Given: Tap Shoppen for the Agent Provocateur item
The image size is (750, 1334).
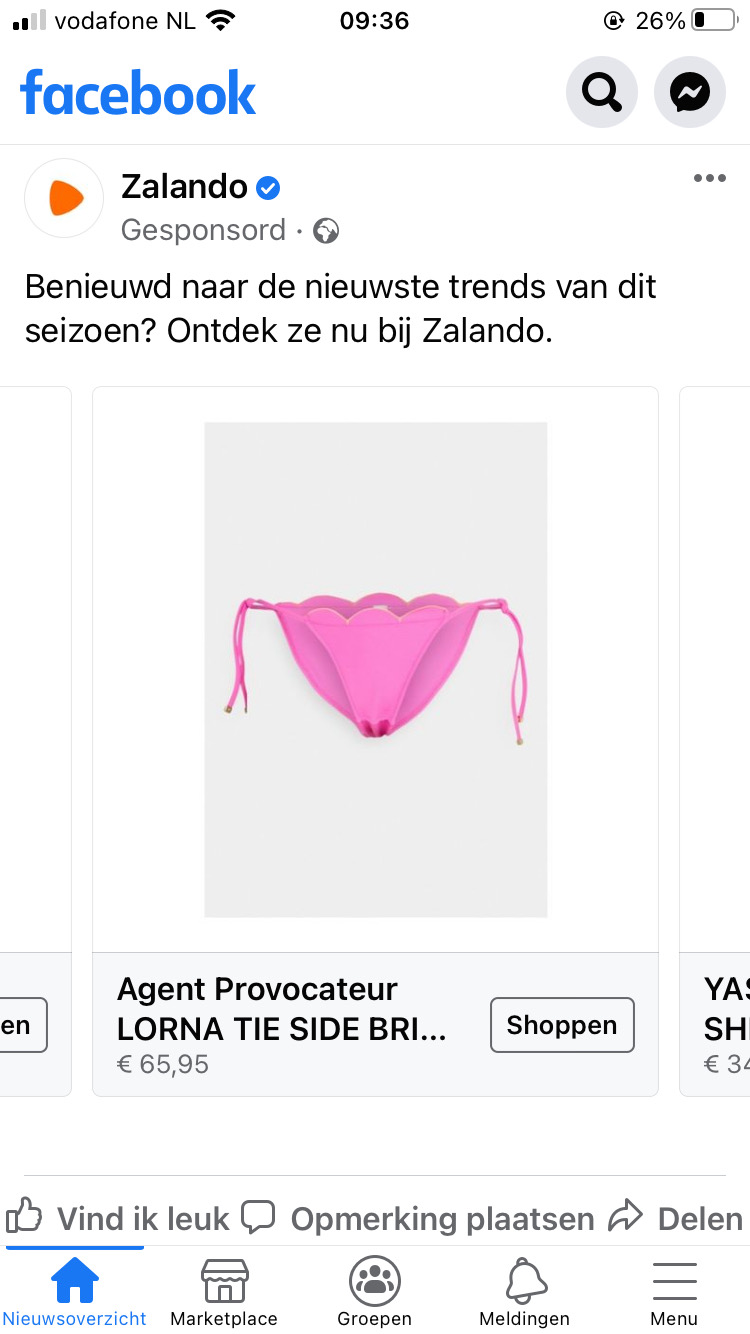Looking at the screenshot, I should [562, 1025].
